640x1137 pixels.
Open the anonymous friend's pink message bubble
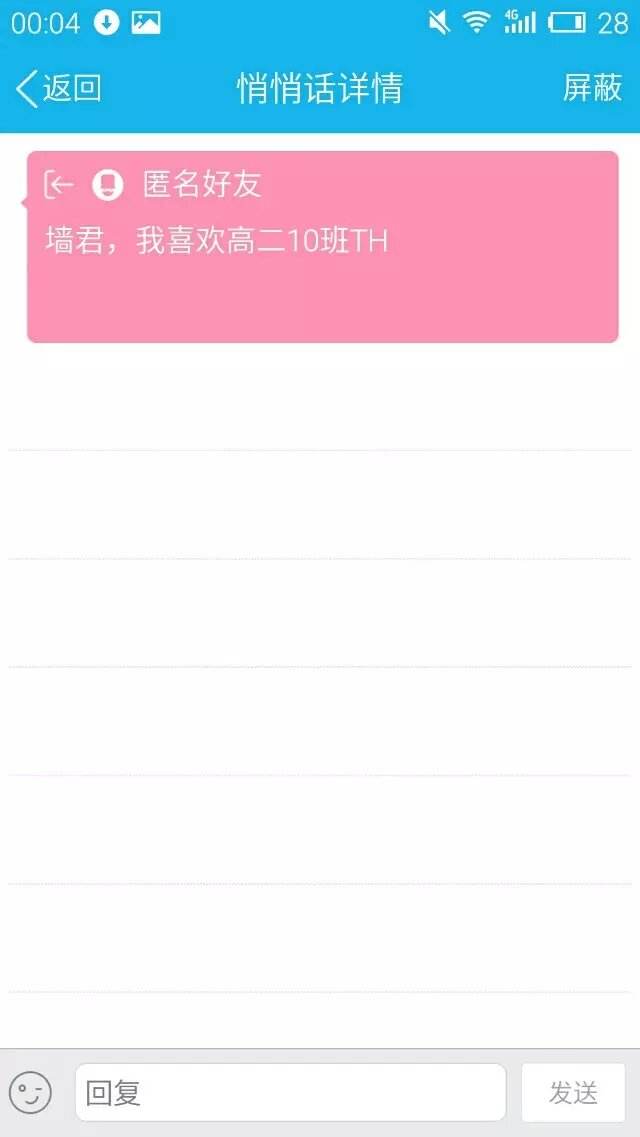coord(322,247)
